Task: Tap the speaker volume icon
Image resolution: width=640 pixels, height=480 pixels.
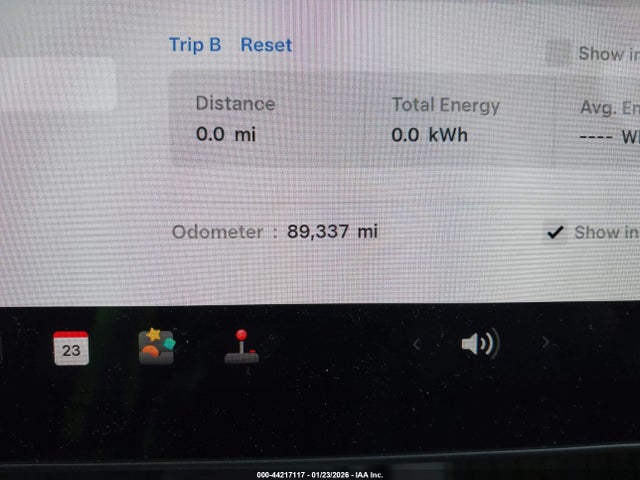Action: tap(479, 345)
